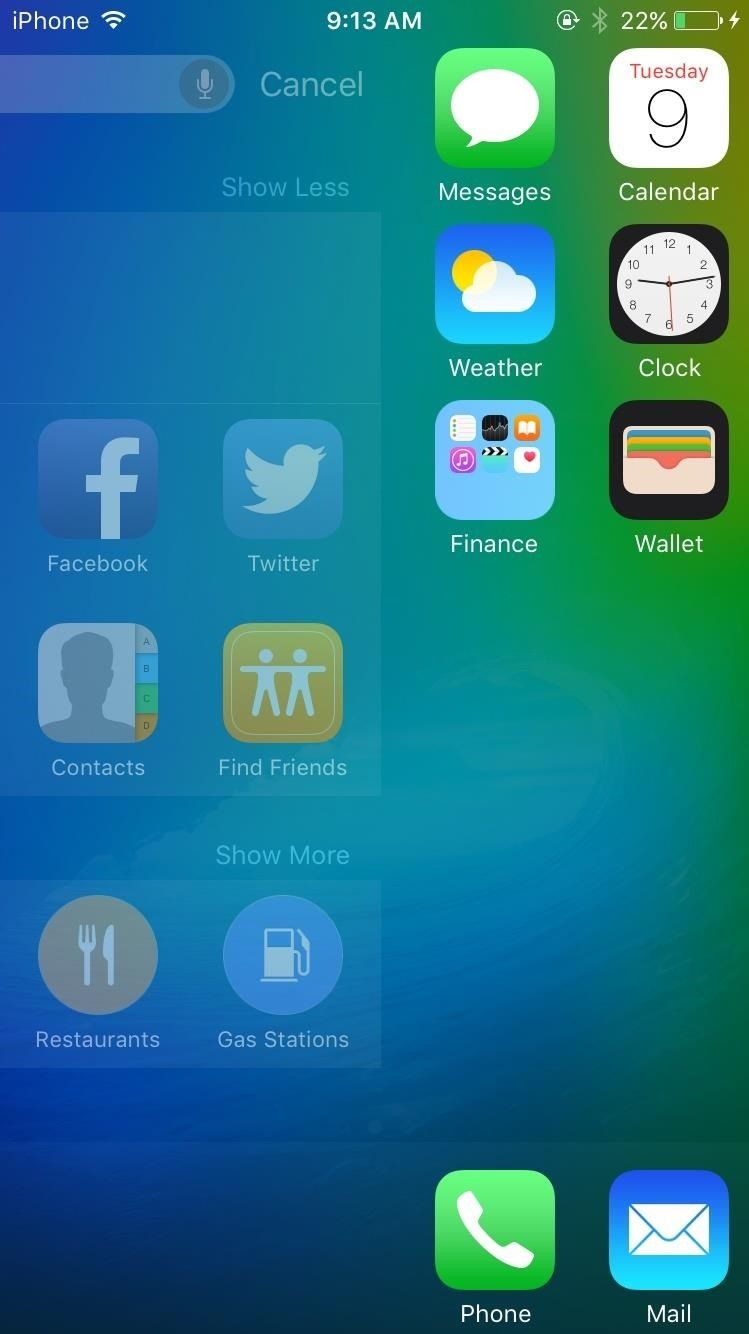Open the Messages app
Viewport: 749px width, 1334px height.
494,107
